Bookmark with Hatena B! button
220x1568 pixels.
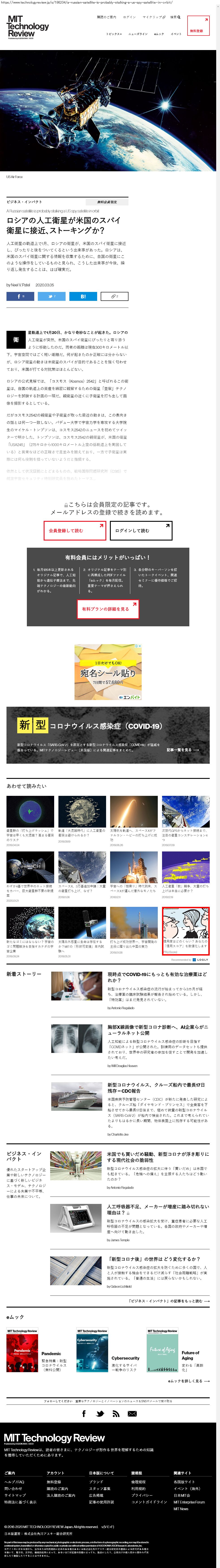pyautogui.click(x=83, y=296)
